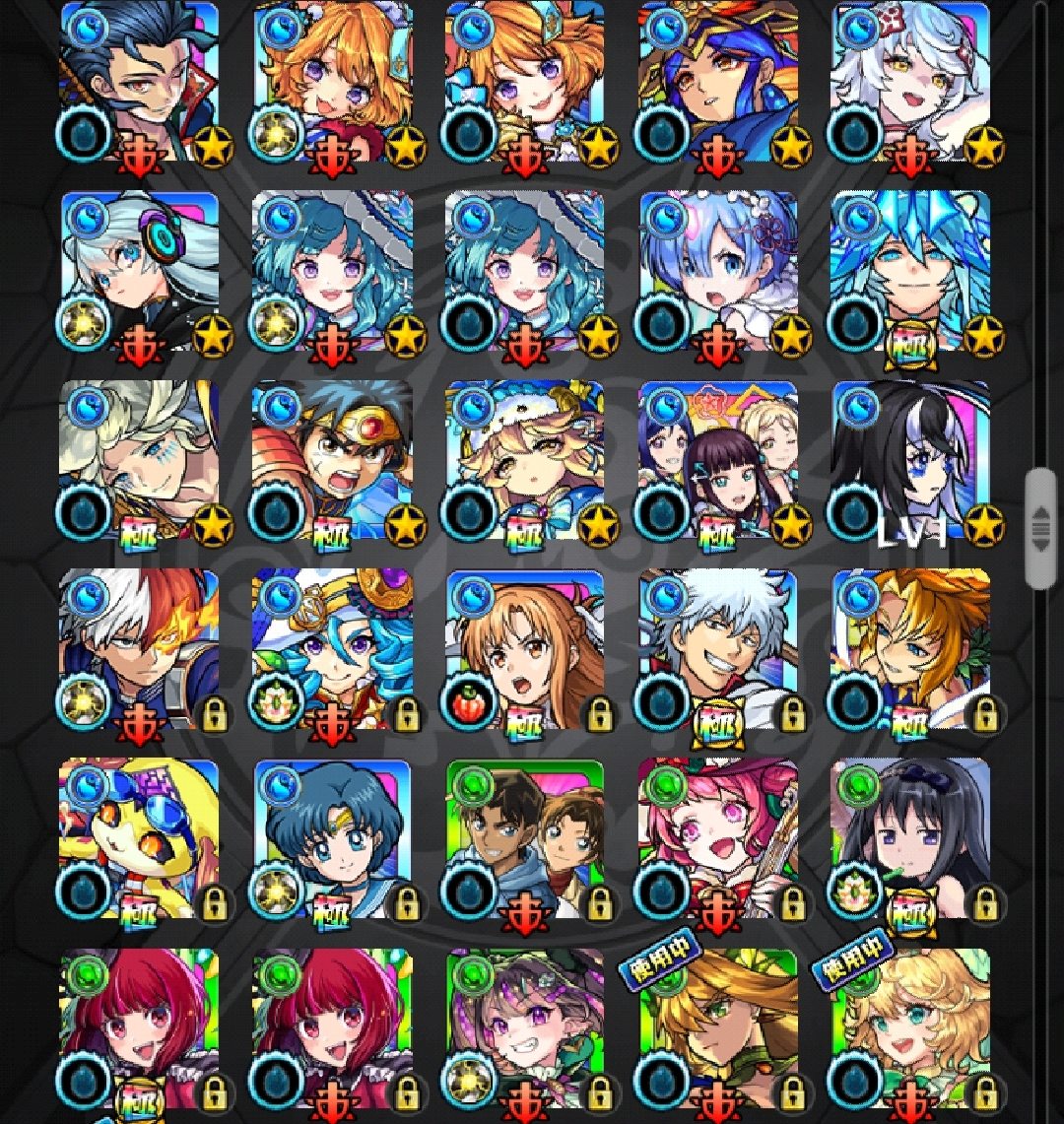
Task: Choose the ice-crystal crowned character
Action: click(x=910, y=271)
